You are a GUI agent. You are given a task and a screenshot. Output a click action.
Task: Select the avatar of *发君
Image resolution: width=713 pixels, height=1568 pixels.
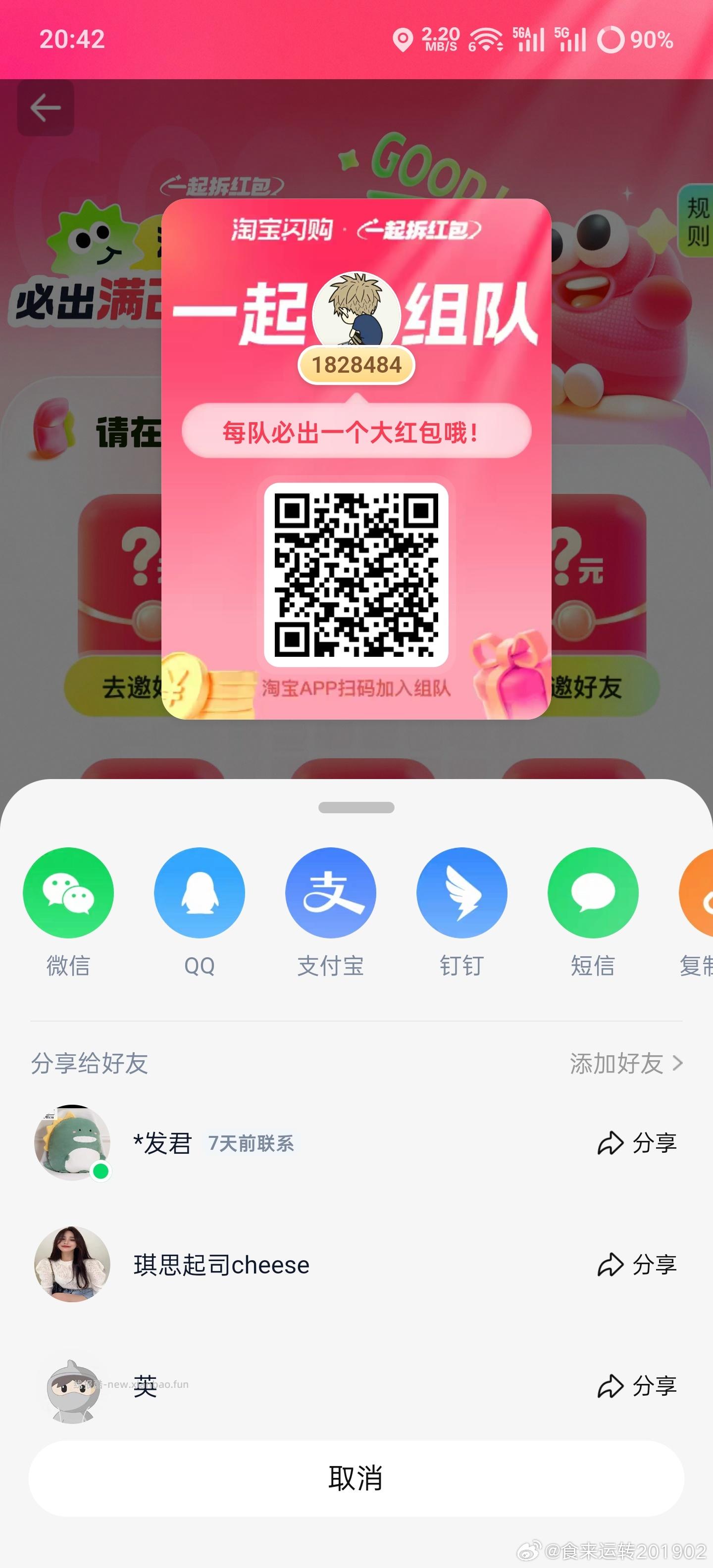pyautogui.click(x=72, y=1144)
